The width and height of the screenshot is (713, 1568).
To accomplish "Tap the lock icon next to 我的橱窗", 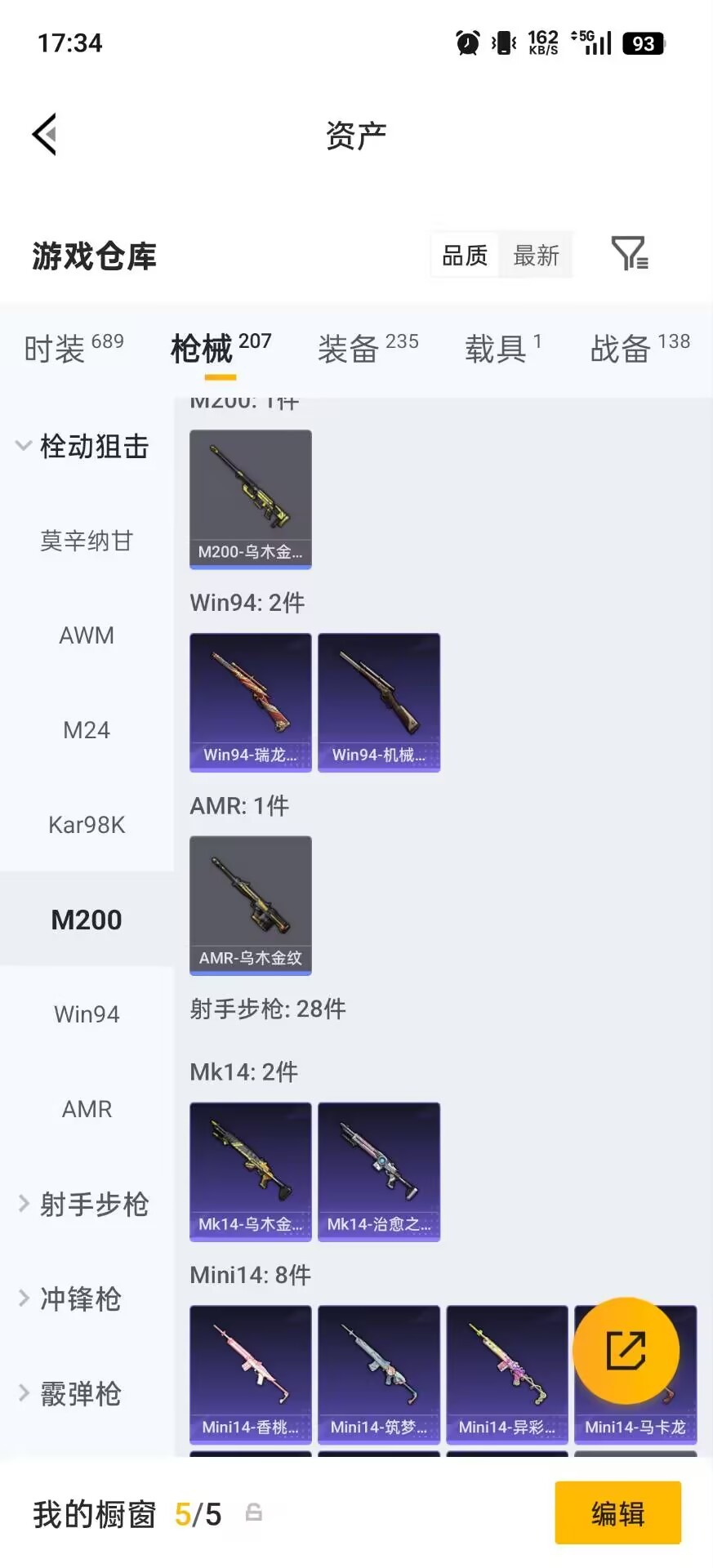I will (253, 1514).
